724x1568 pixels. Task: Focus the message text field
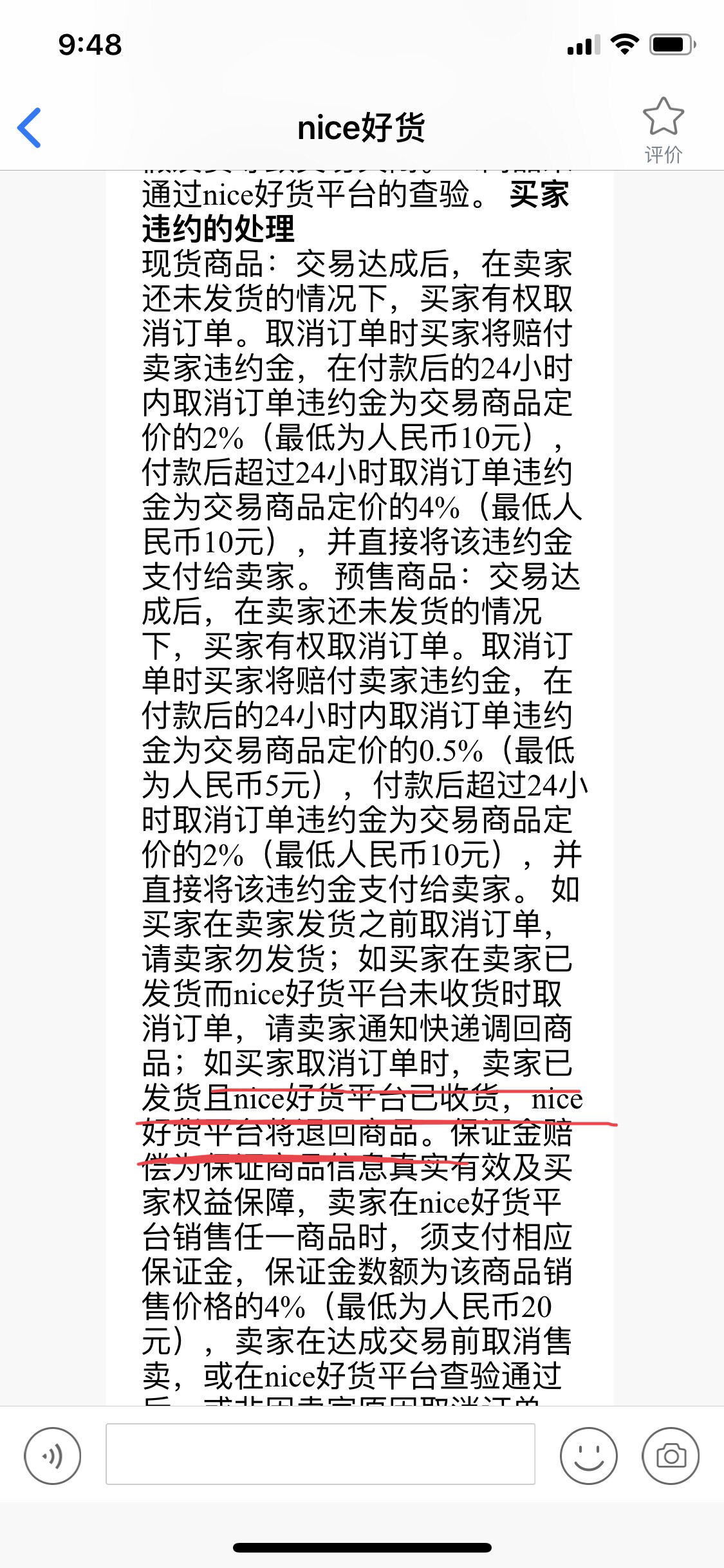click(x=320, y=1453)
